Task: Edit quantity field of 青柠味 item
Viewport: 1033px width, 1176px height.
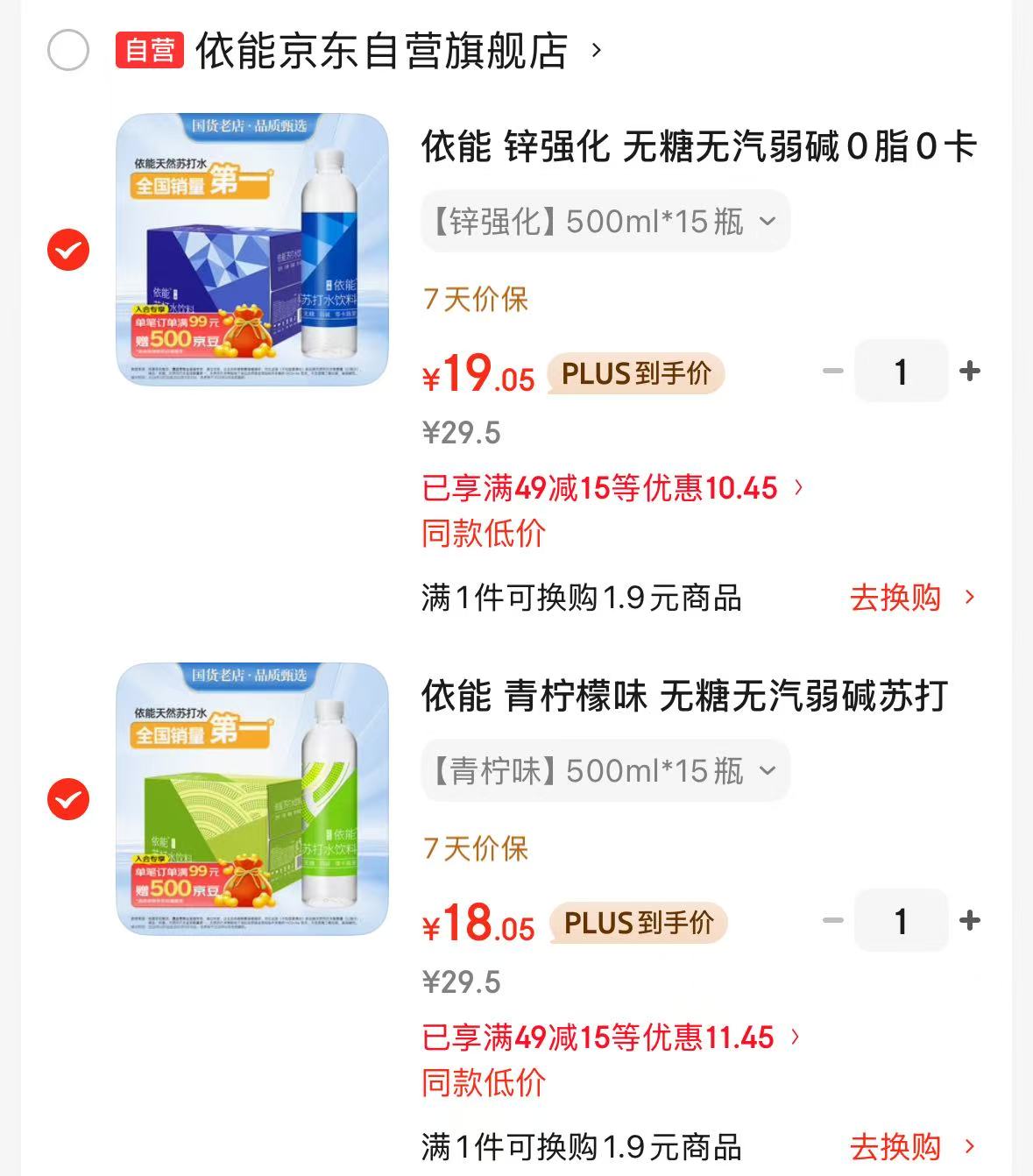Action: [901, 921]
